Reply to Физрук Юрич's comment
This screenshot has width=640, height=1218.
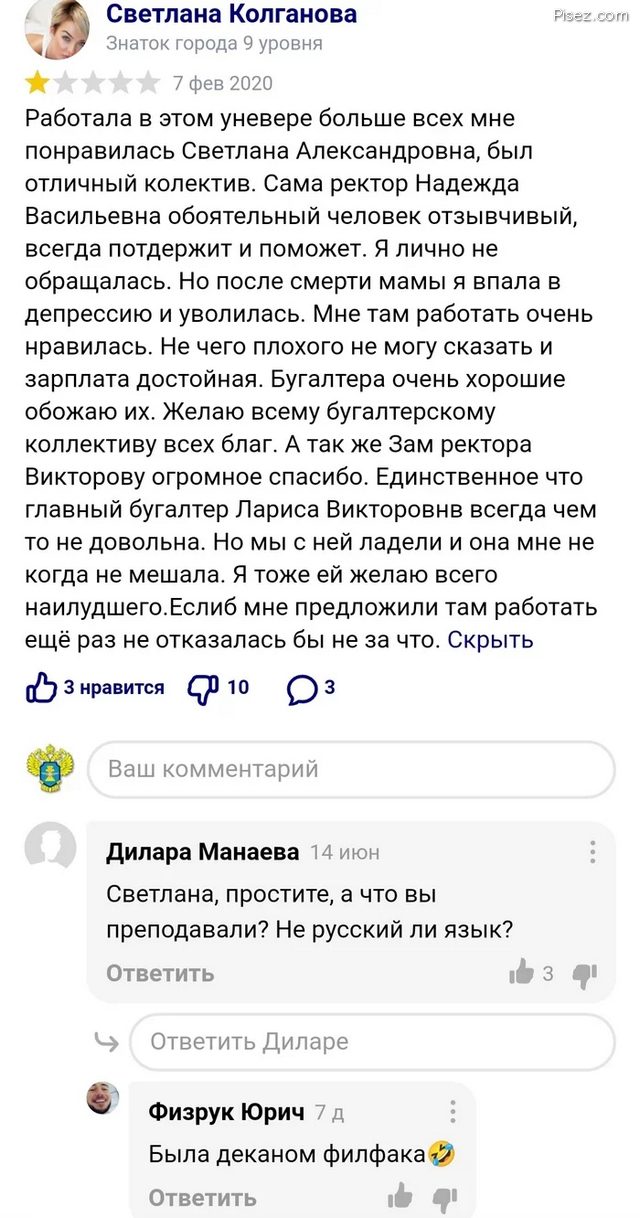click(x=202, y=1197)
